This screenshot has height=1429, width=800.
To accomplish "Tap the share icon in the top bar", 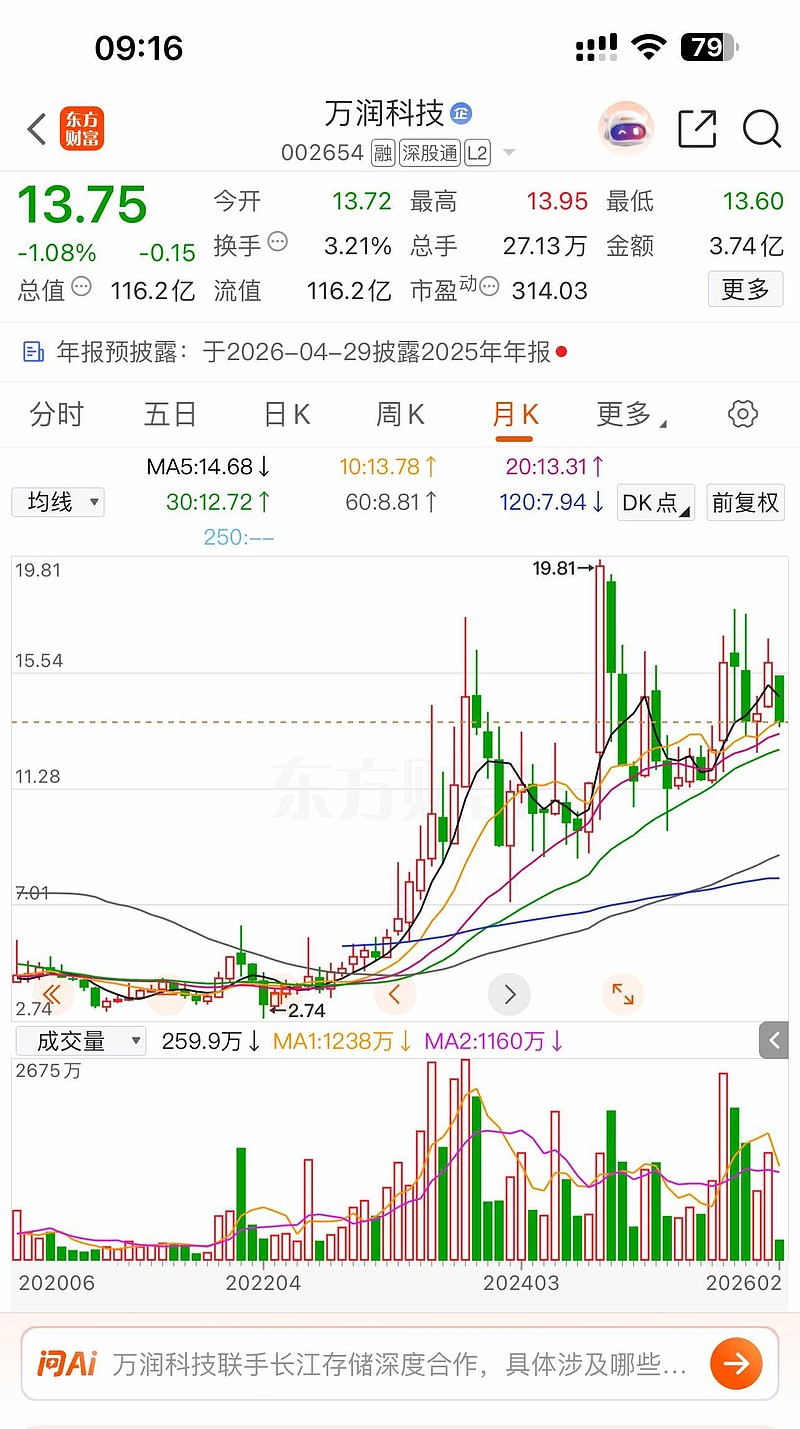I will (x=697, y=129).
